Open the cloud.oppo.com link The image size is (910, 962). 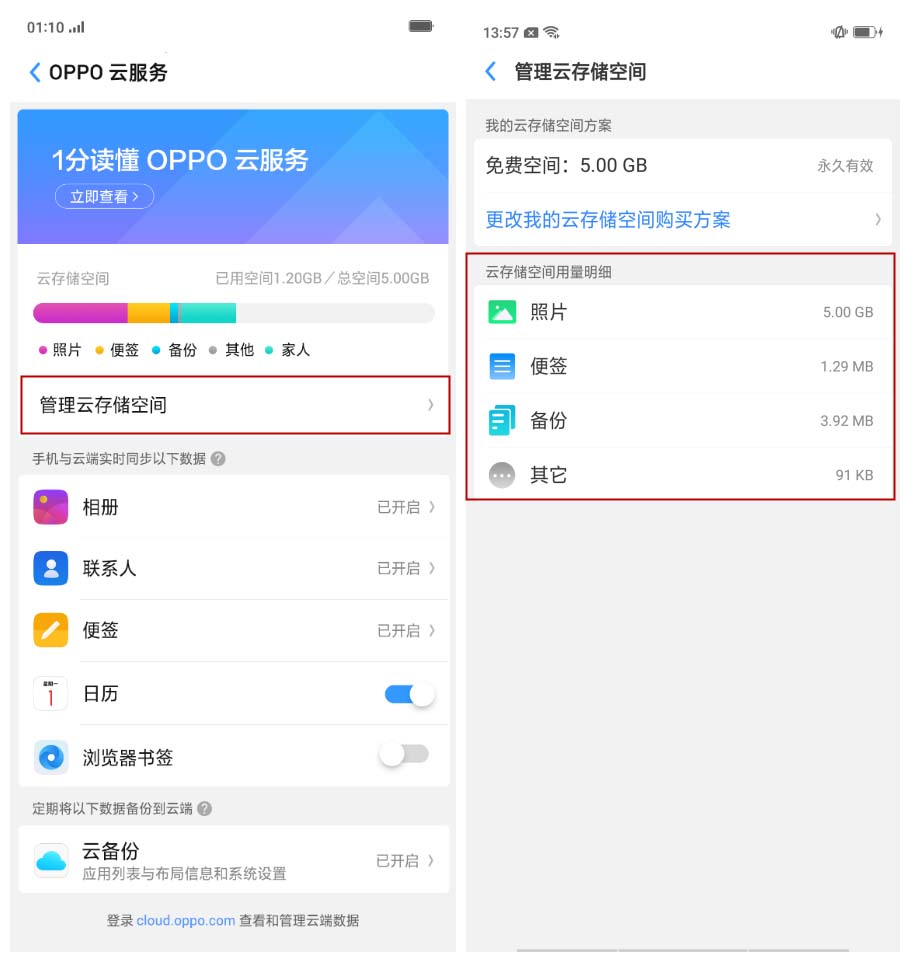point(186,921)
